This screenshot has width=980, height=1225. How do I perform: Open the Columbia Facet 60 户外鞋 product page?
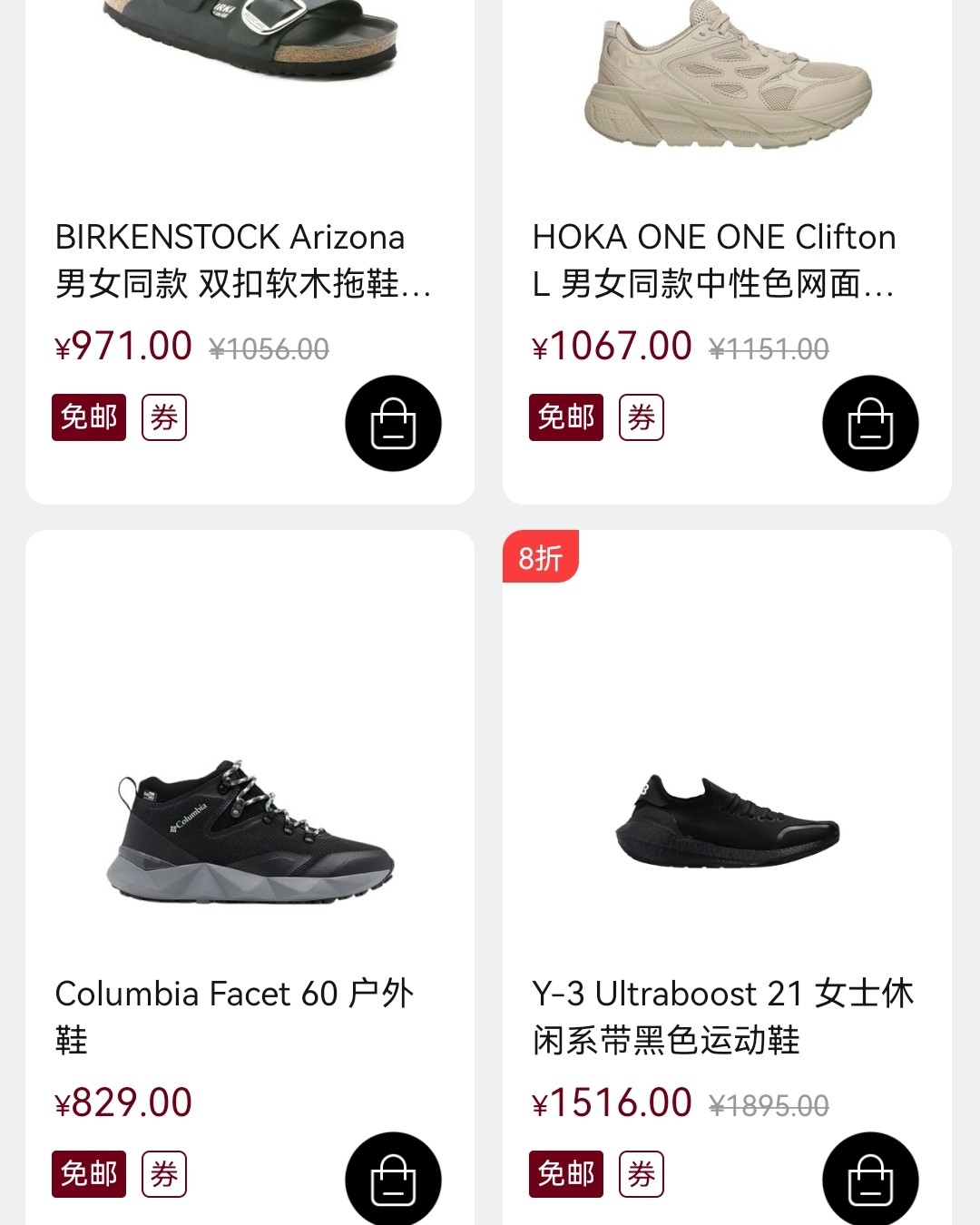coord(234,1016)
